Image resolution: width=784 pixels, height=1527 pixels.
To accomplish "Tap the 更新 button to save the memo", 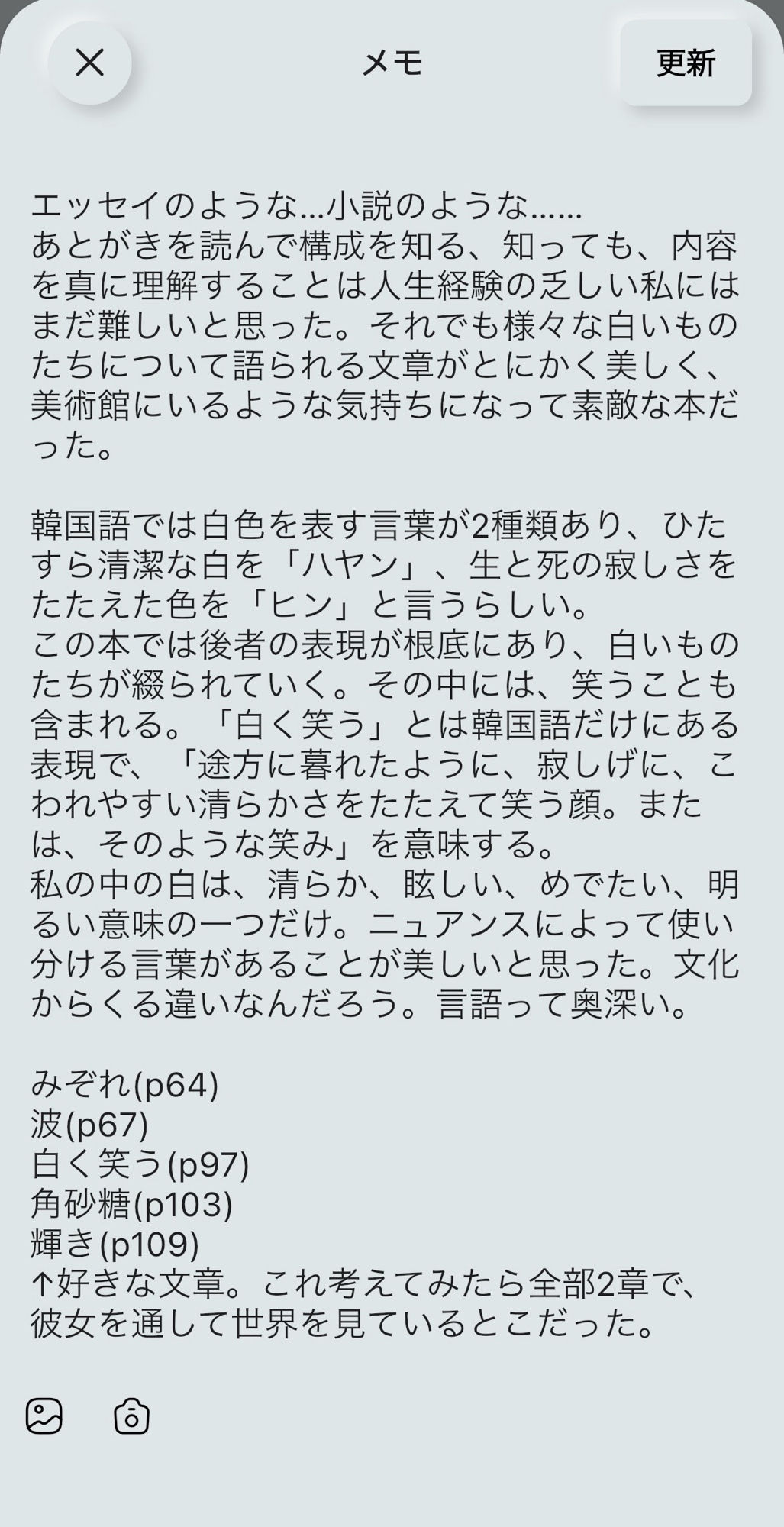I will point(686,63).
